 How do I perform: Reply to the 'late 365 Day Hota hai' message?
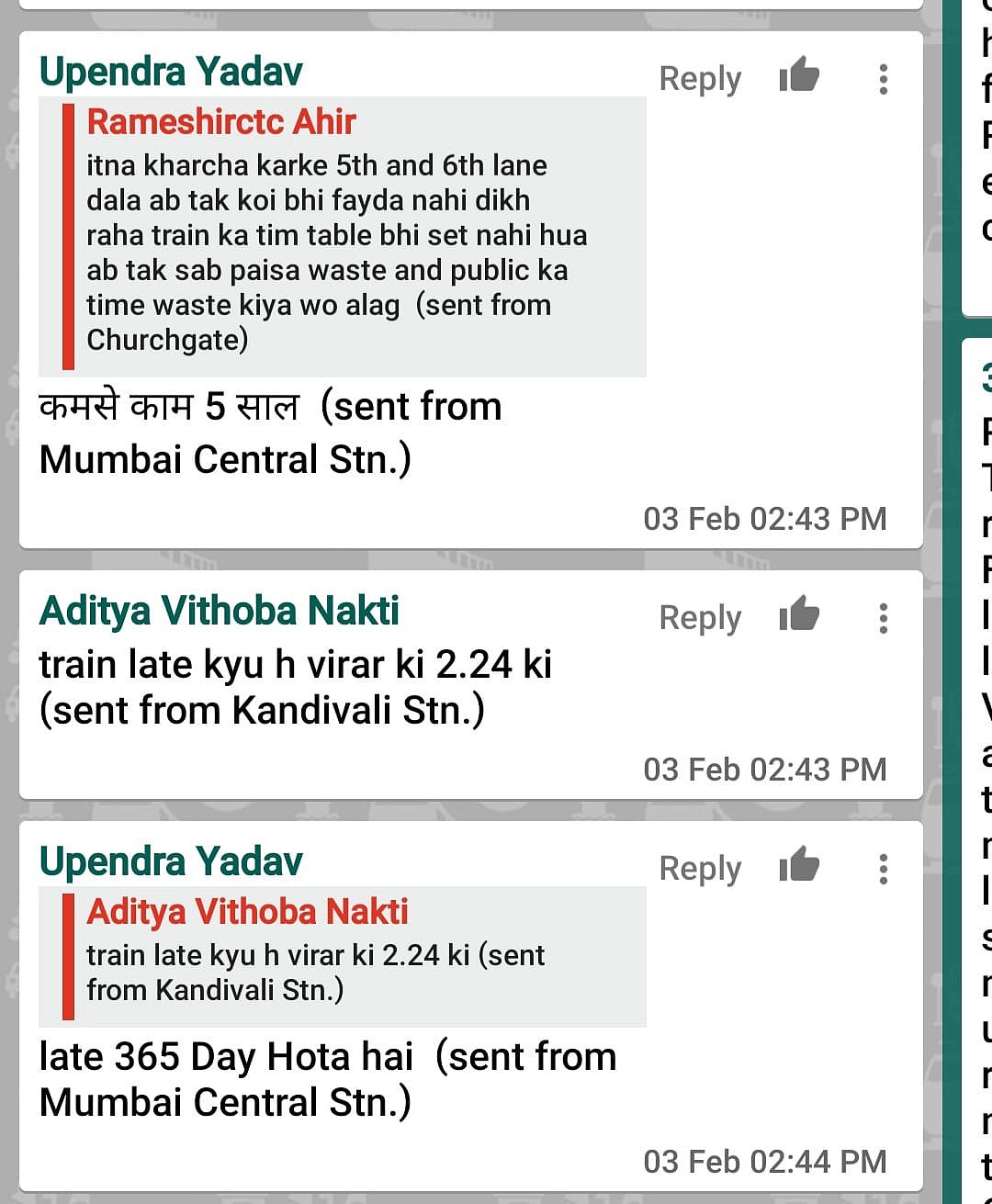[x=700, y=869]
